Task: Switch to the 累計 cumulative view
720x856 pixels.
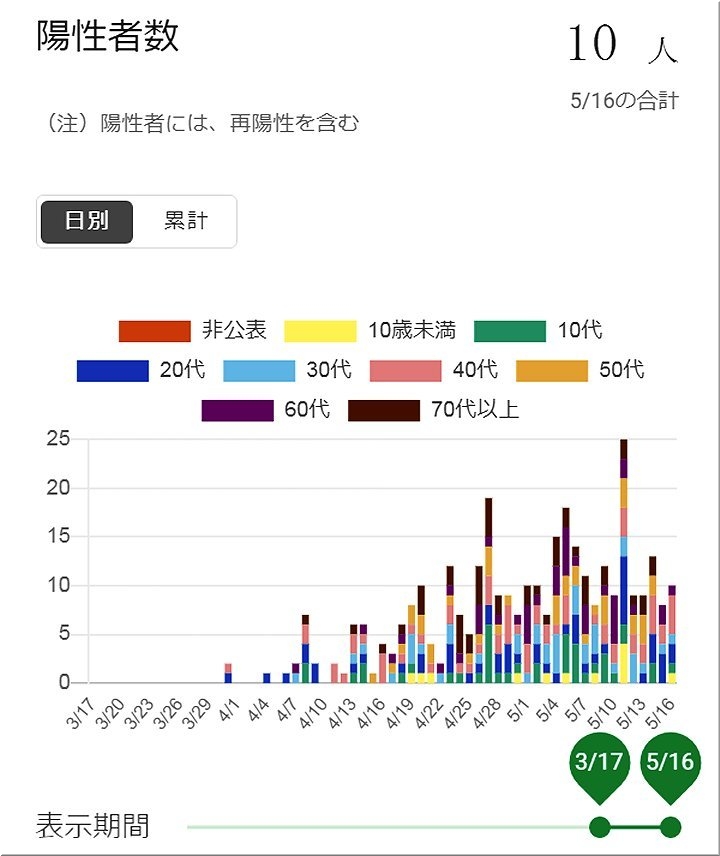Action: (x=185, y=221)
